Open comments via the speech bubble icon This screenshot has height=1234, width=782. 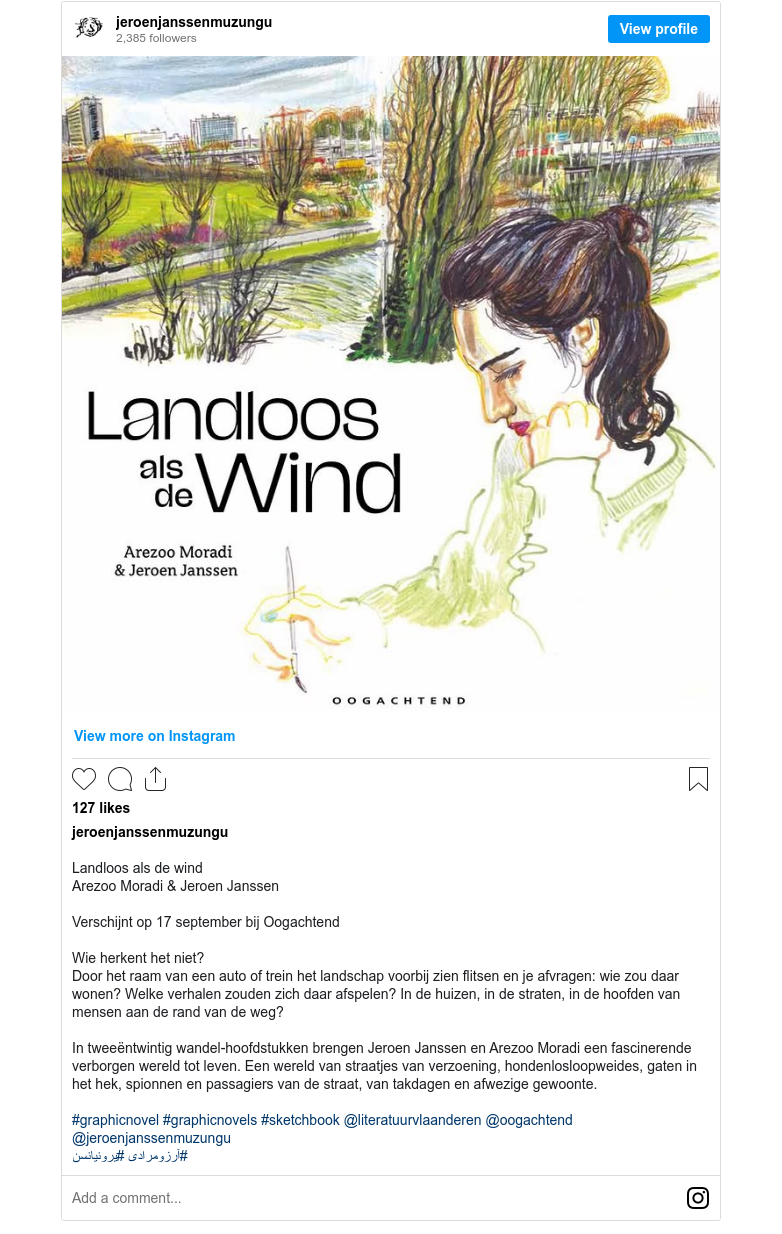coord(120,779)
